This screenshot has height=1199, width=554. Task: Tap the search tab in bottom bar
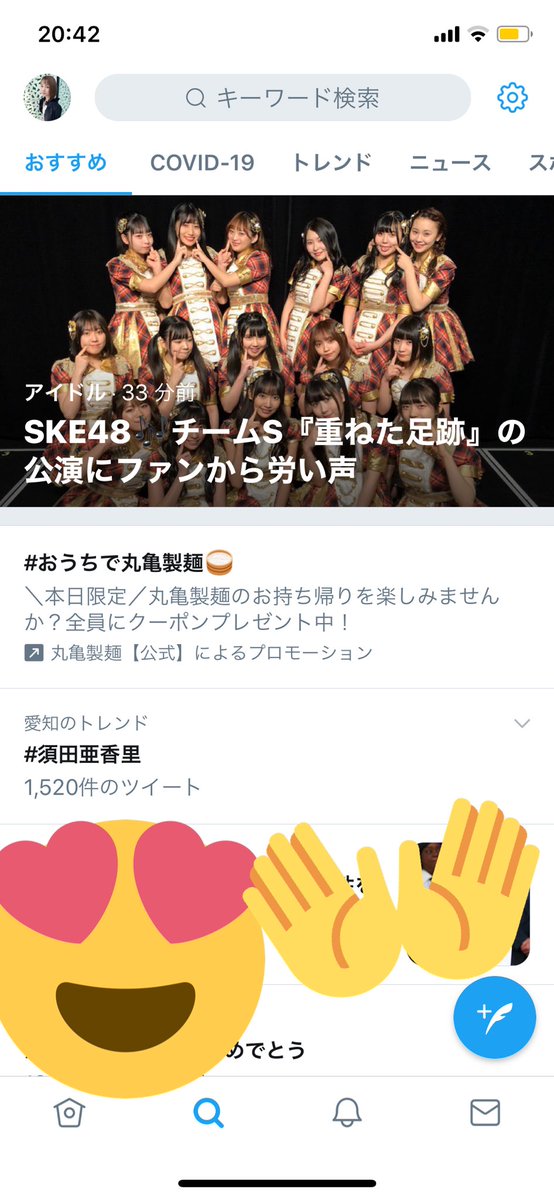tap(208, 1113)
